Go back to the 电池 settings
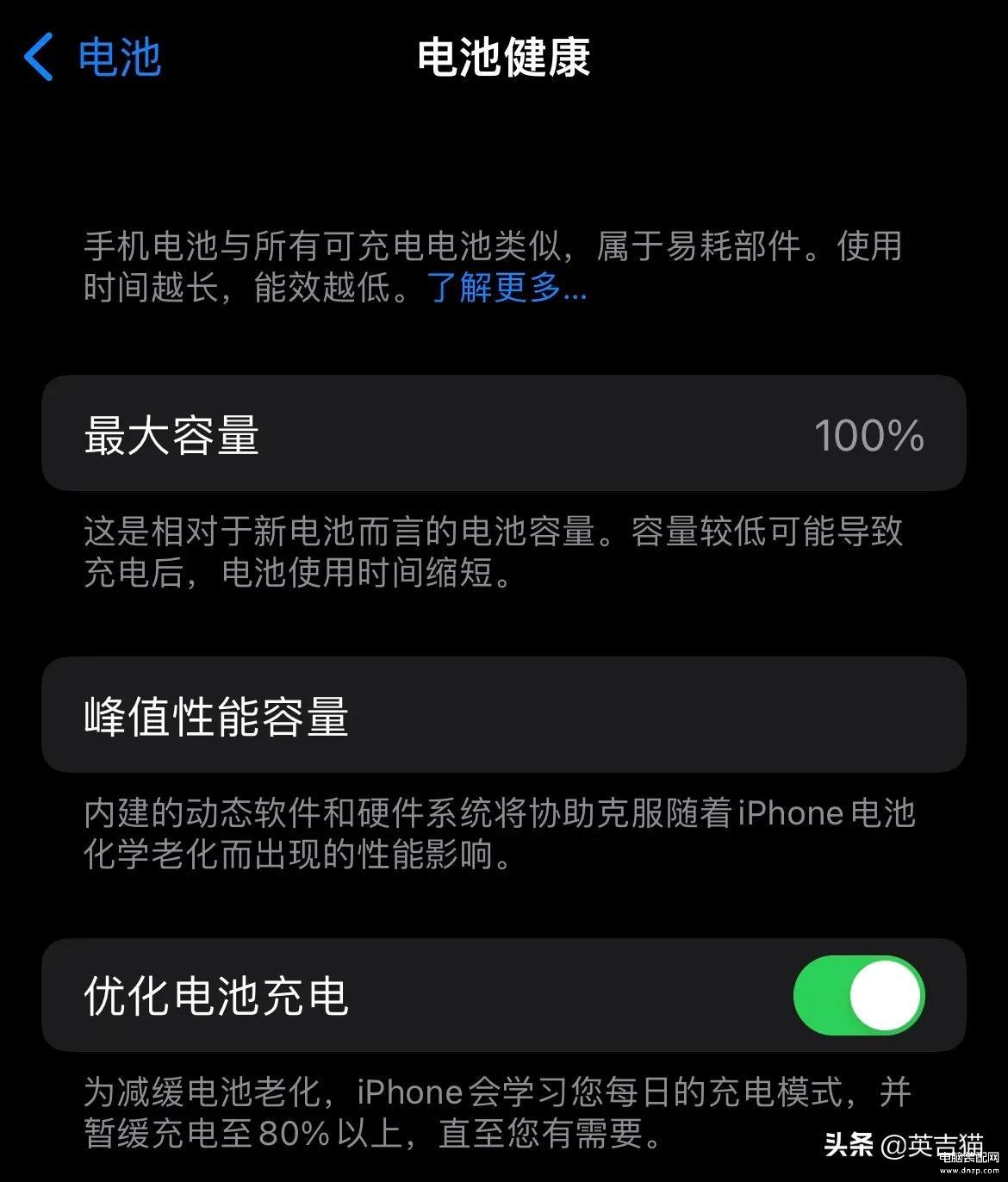 (91, 58)
